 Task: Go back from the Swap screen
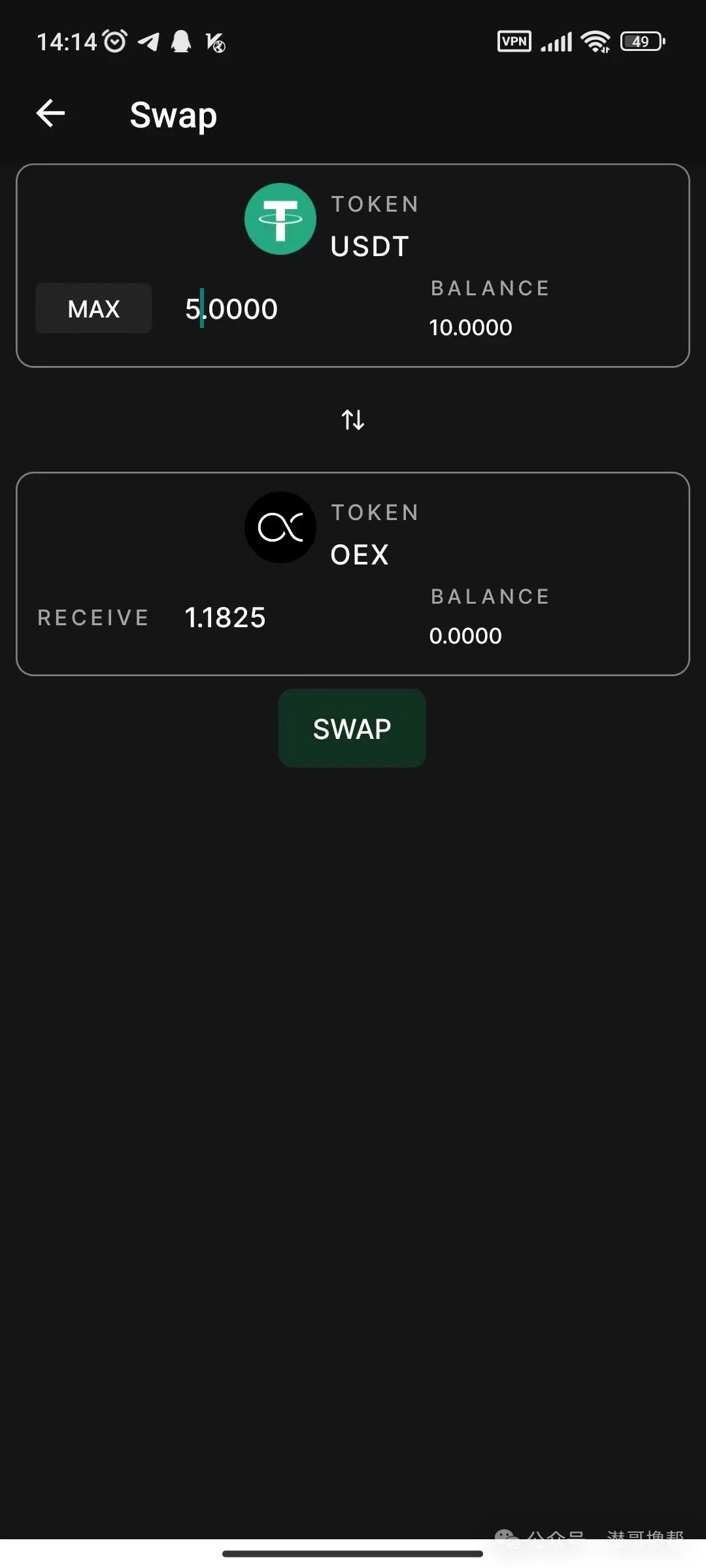[x=50, y=114]
